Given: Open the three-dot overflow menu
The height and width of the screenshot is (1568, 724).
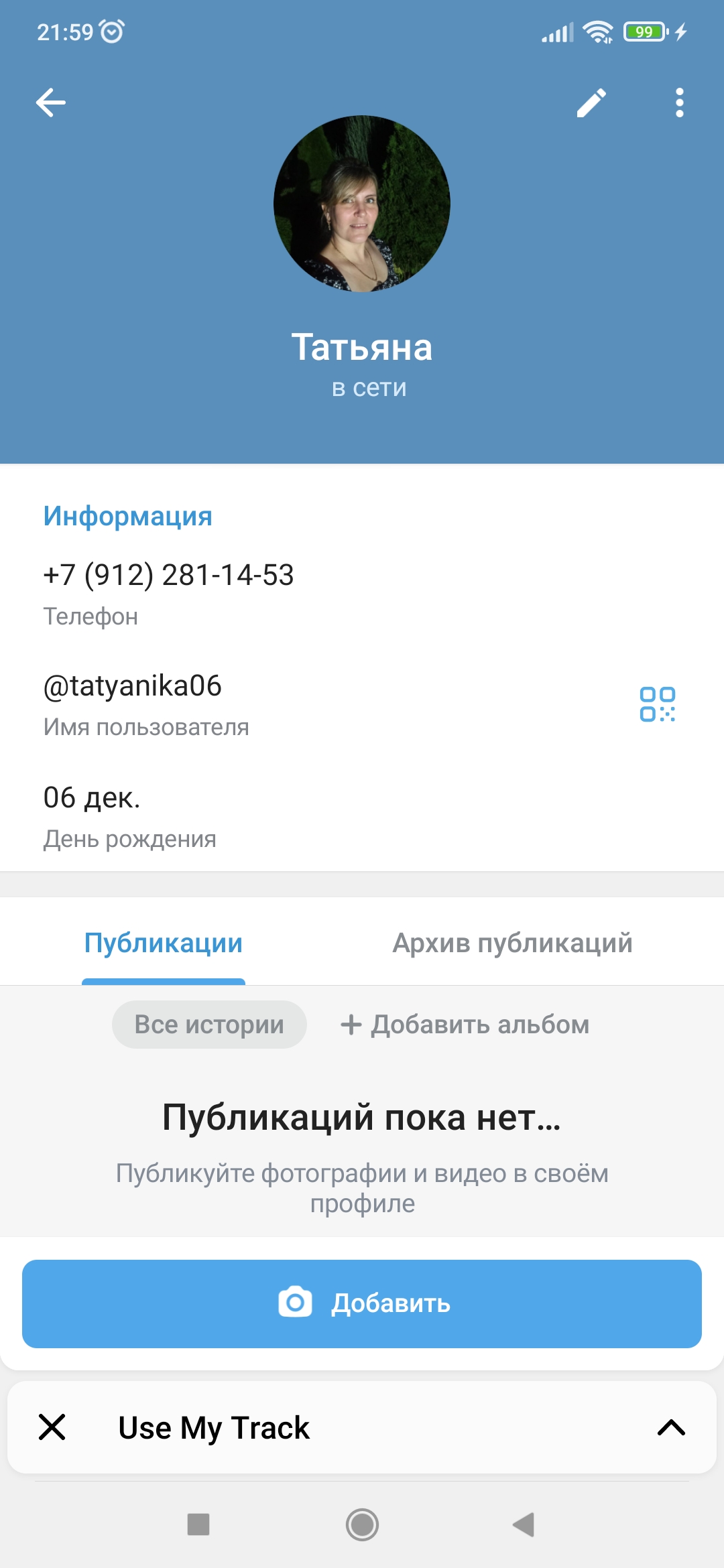Looking at the screenshot, I should tap(679, 103).
